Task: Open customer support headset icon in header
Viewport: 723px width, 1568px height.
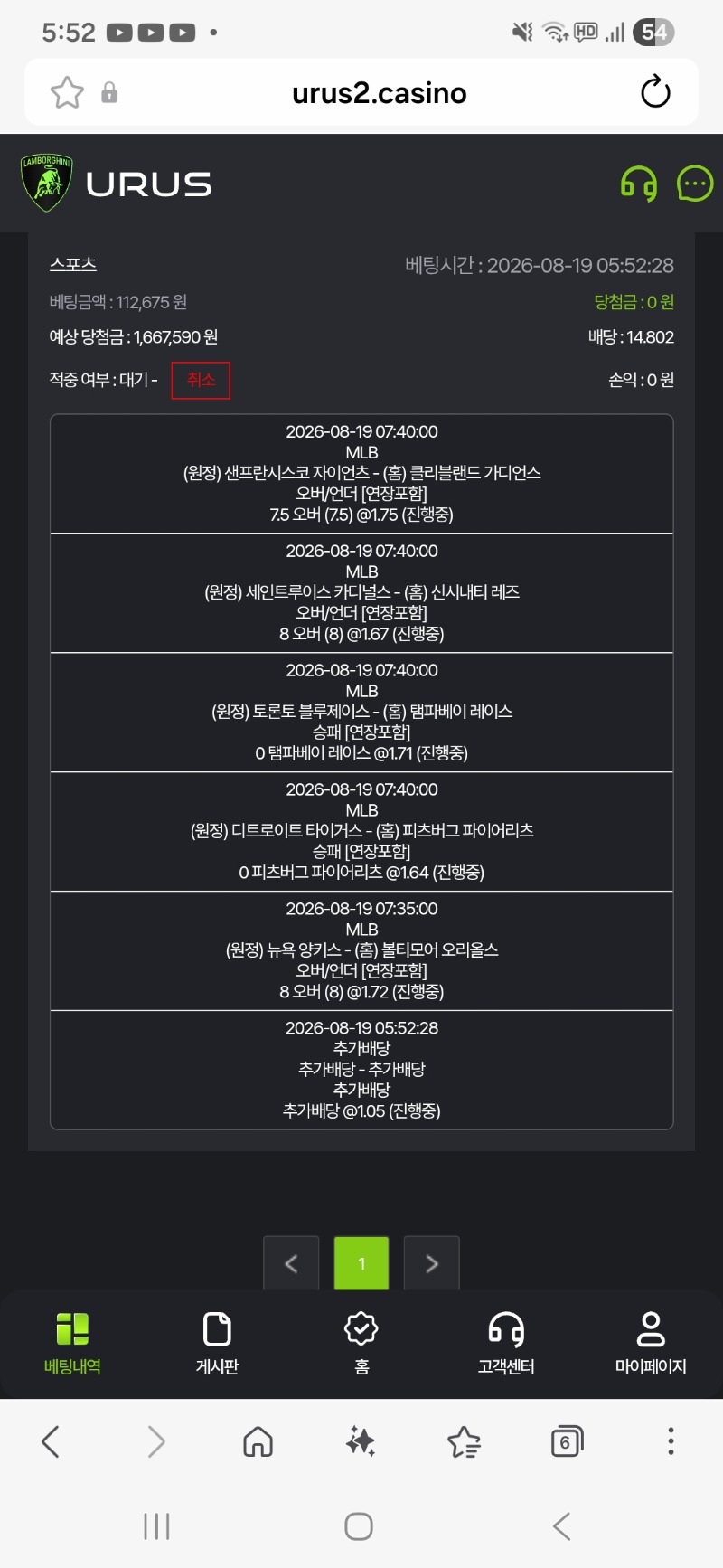Action: point(639,184)
